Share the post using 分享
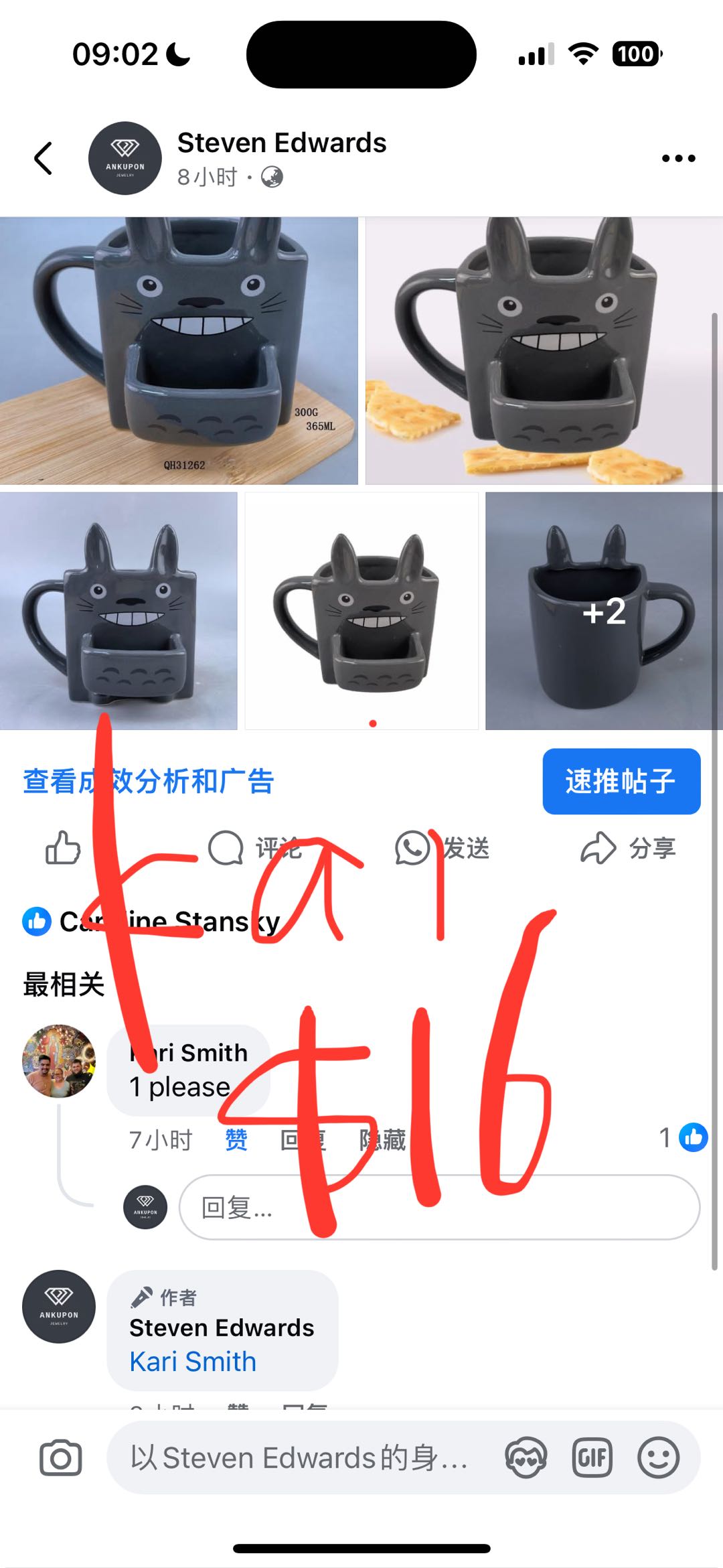 (x=628, y=848)
